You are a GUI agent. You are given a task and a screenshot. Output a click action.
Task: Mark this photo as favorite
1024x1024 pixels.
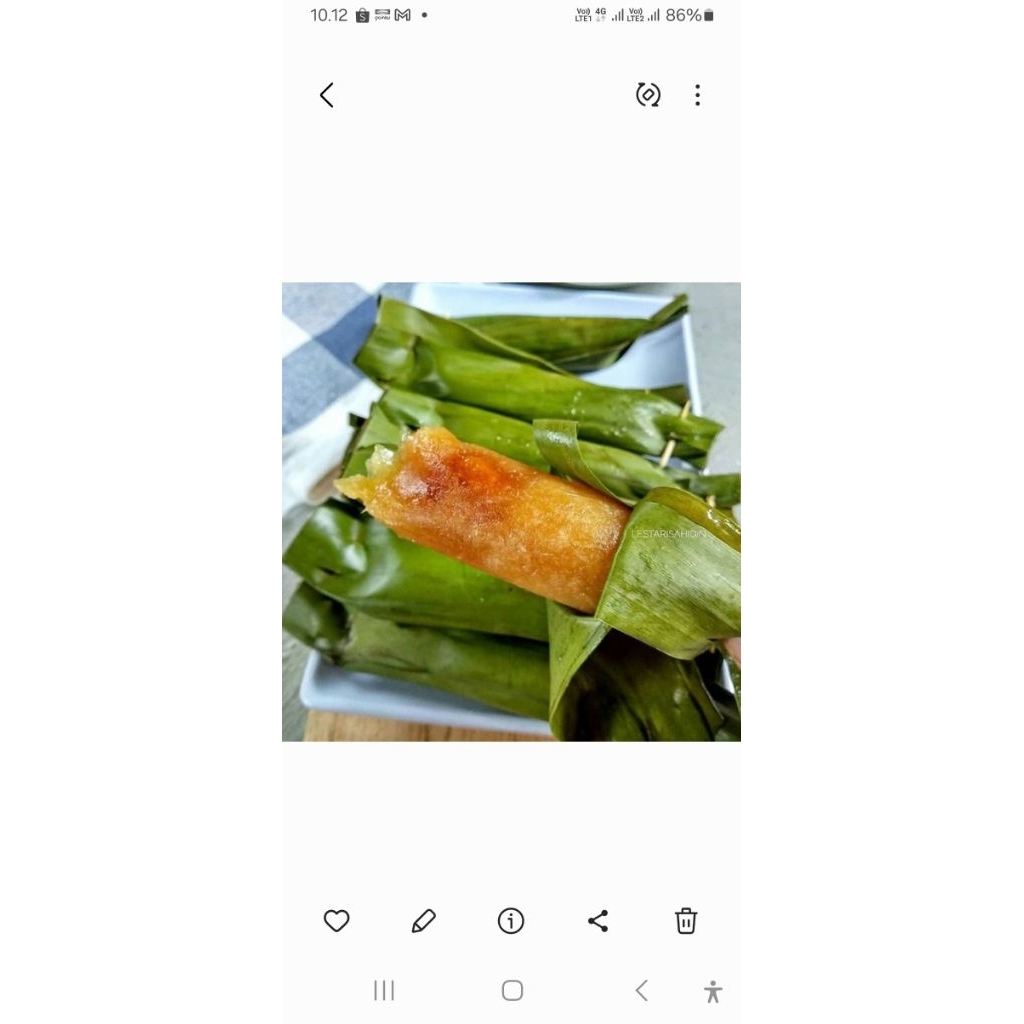(x=337, y=921)
